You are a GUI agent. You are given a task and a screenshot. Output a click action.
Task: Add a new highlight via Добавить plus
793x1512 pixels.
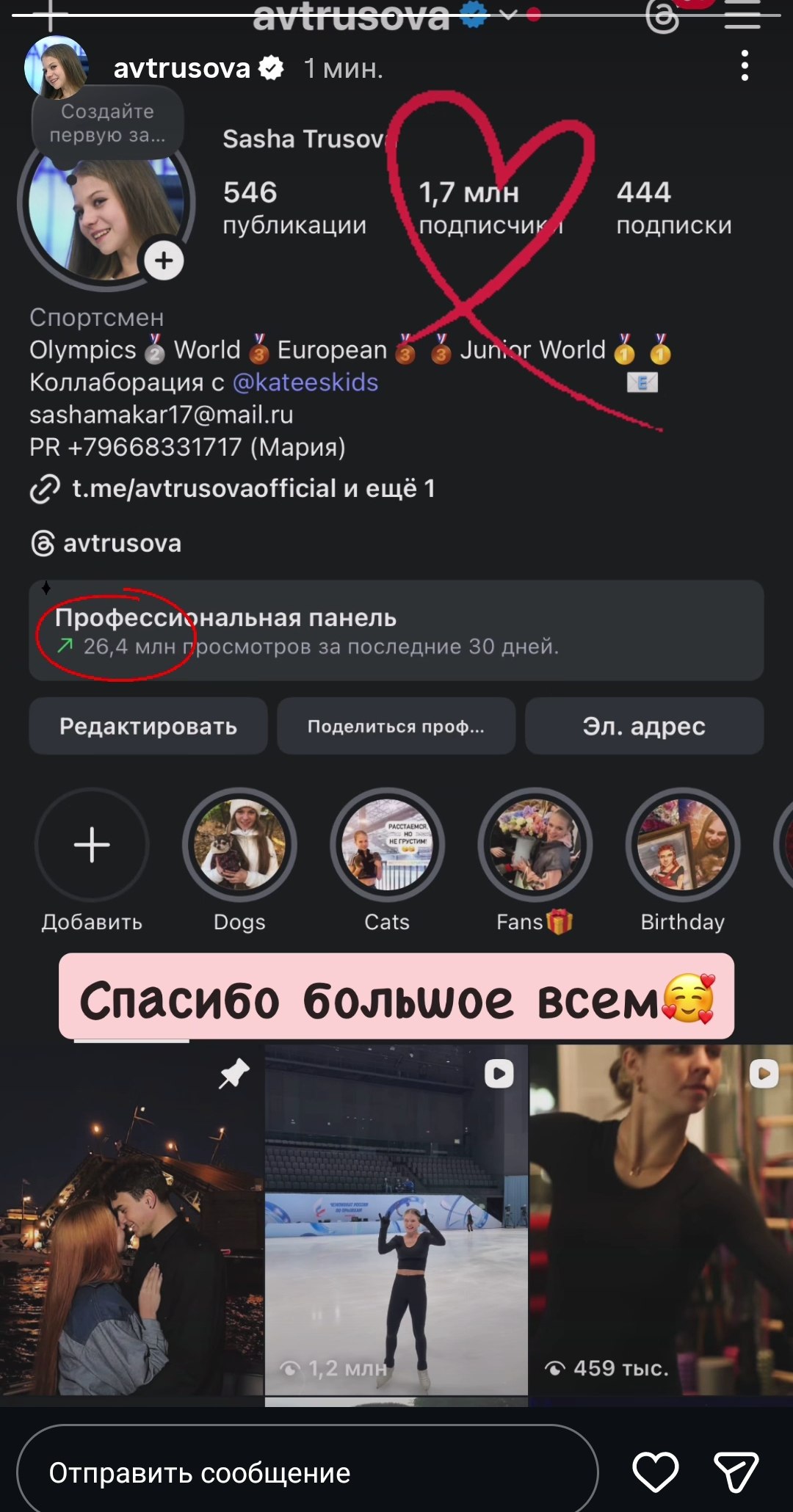(92, 846)
